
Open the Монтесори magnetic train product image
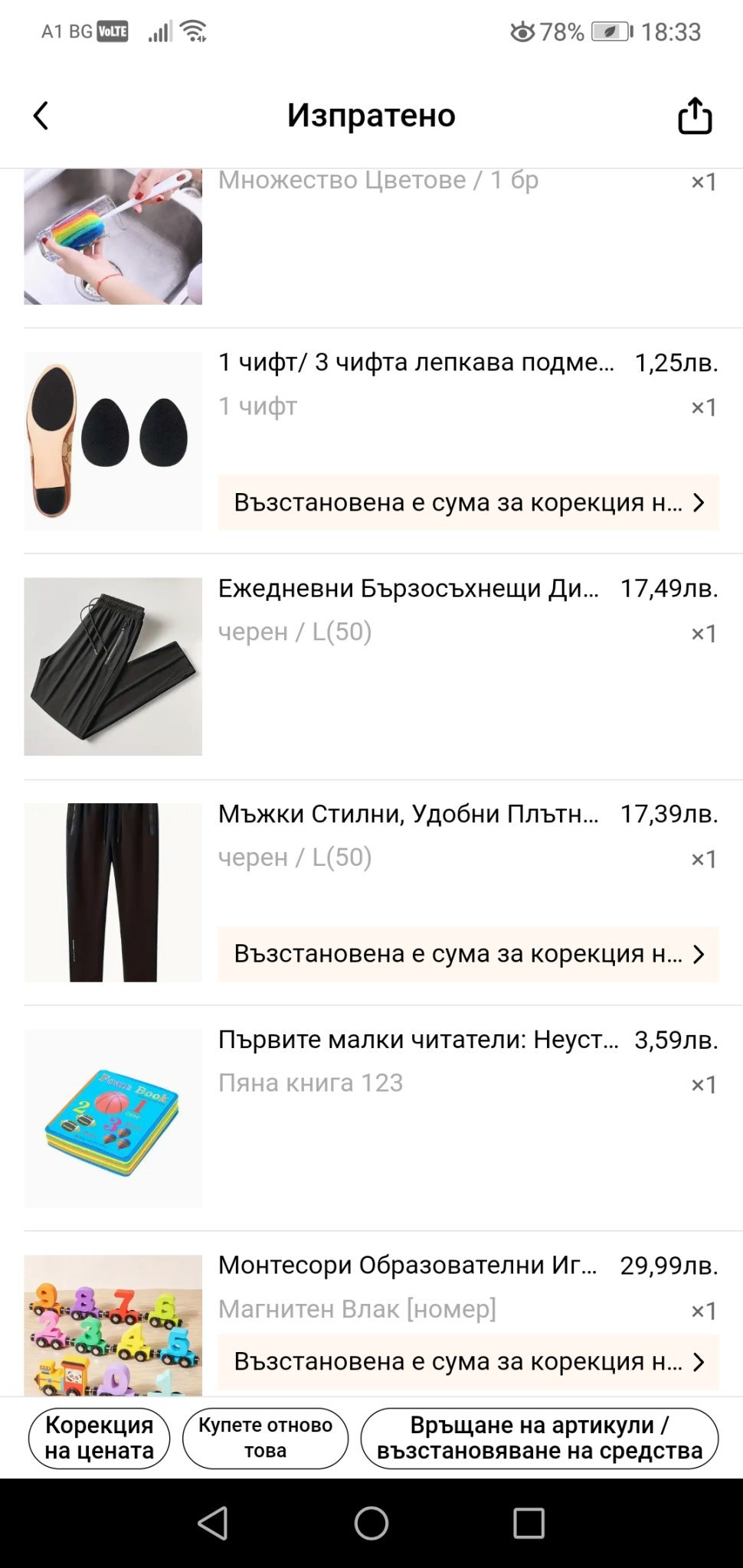(113, 1325)
